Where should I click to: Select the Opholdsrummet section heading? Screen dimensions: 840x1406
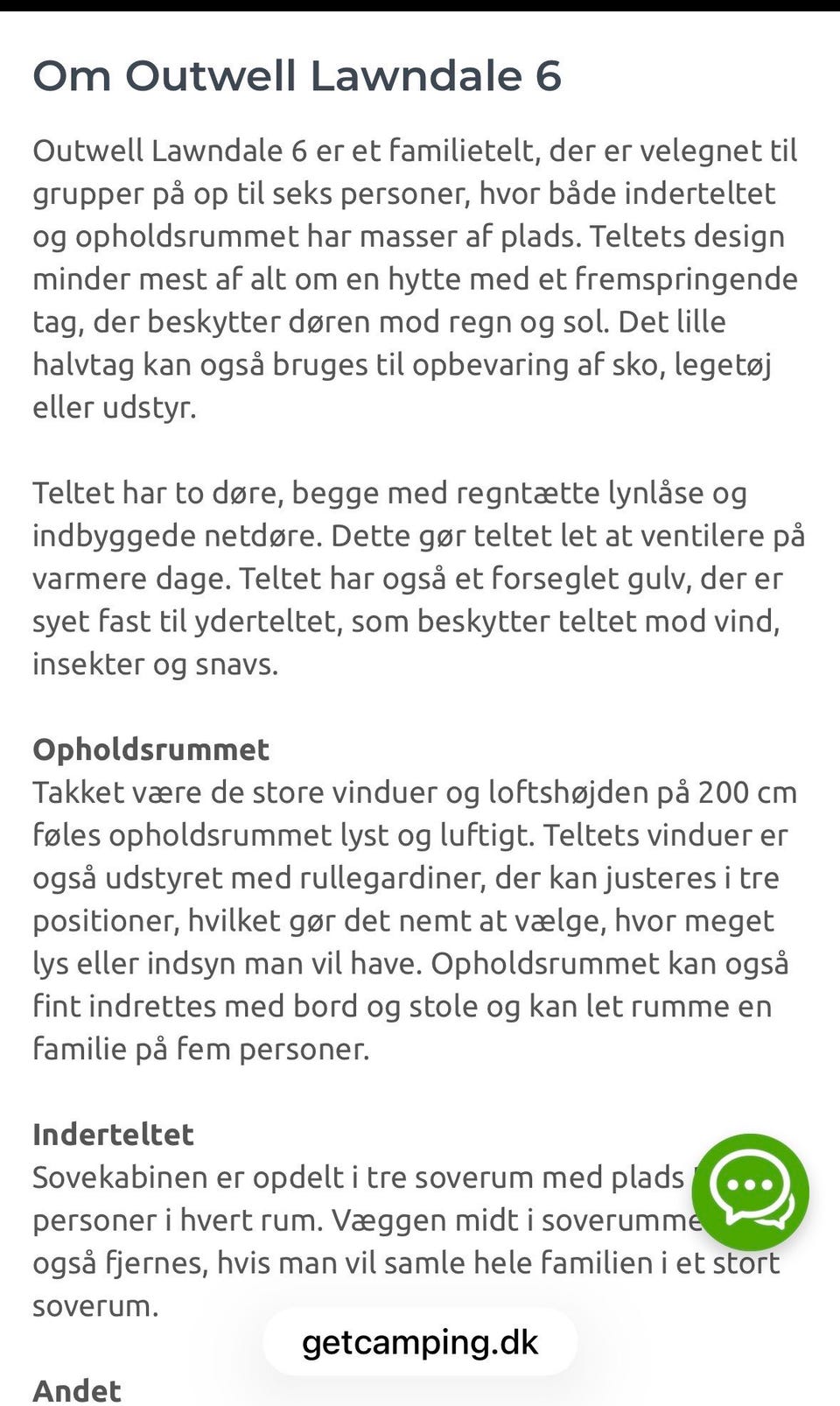point(150,750)
